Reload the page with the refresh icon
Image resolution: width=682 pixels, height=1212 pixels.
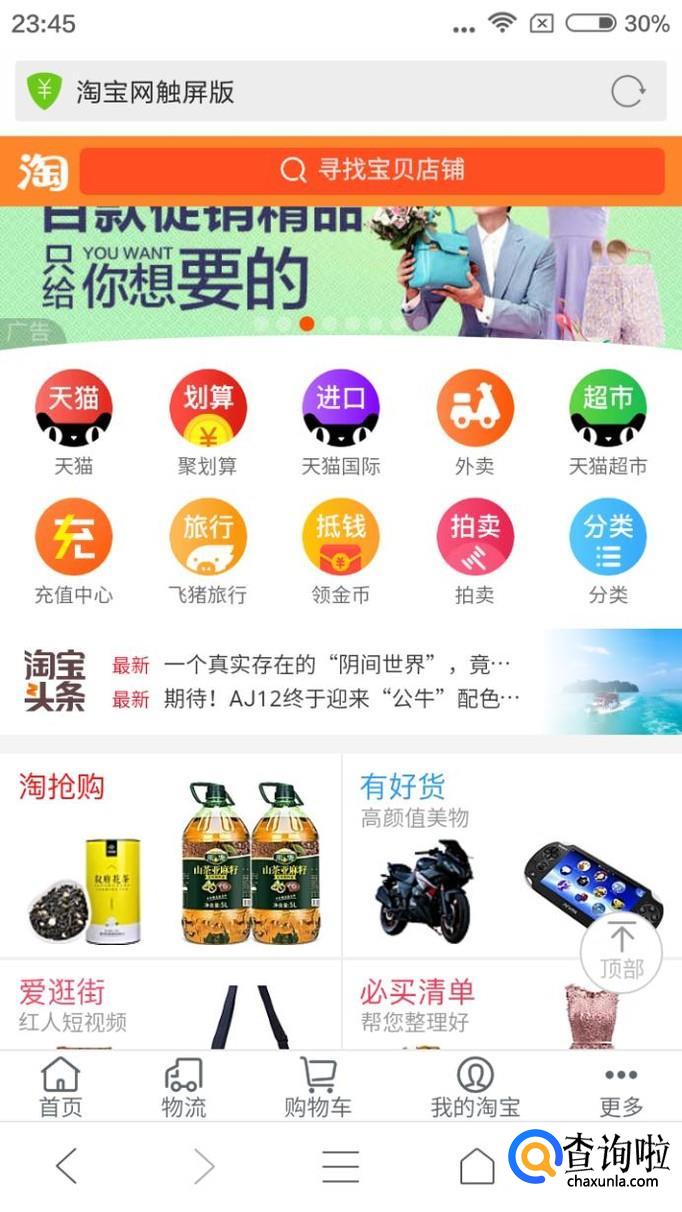pos(628,92)
